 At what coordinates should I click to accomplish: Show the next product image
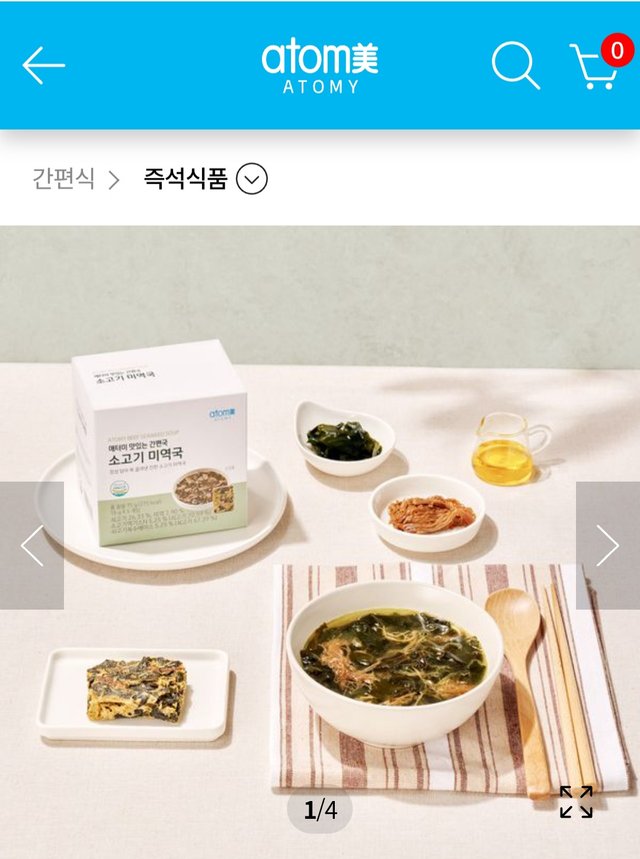coord(607,546)
